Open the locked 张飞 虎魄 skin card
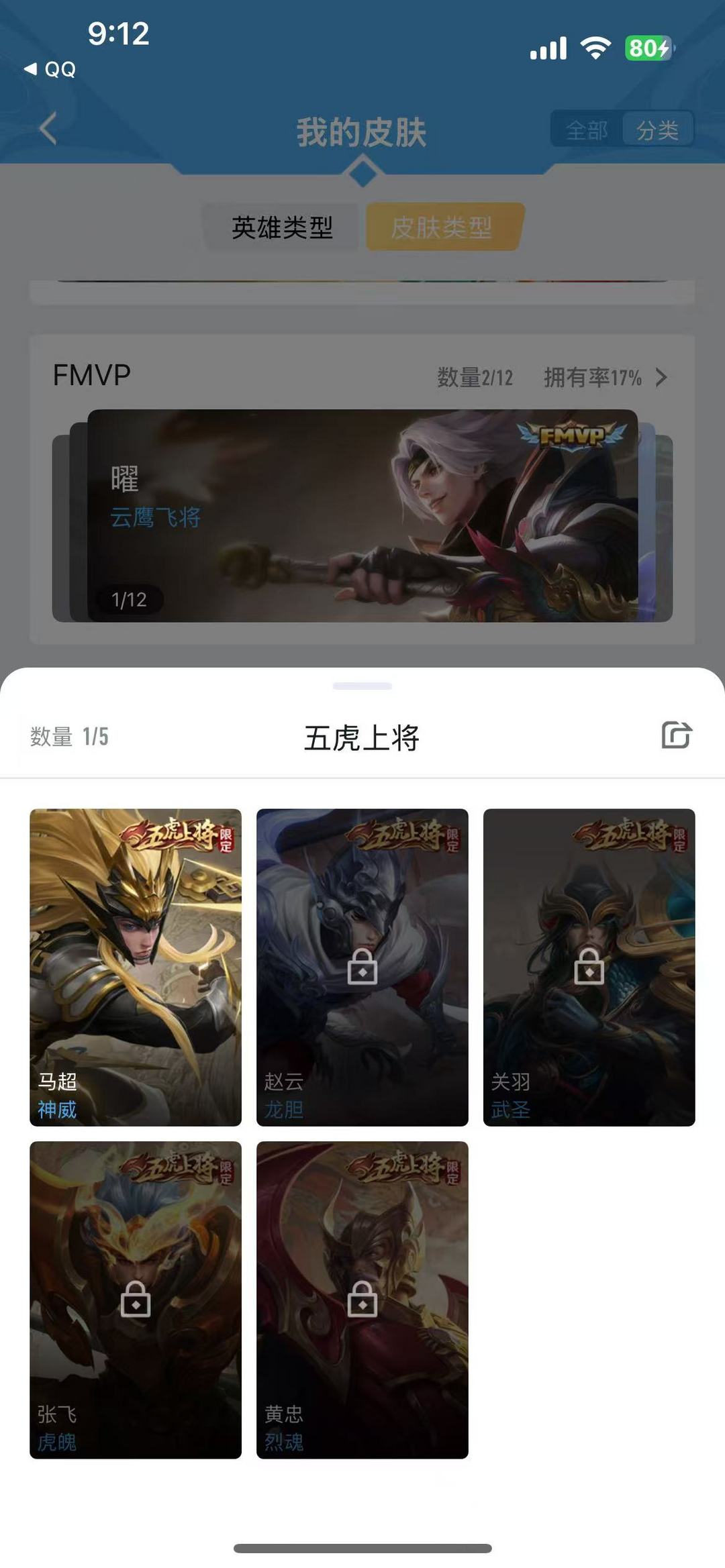 click(136, 1300)
